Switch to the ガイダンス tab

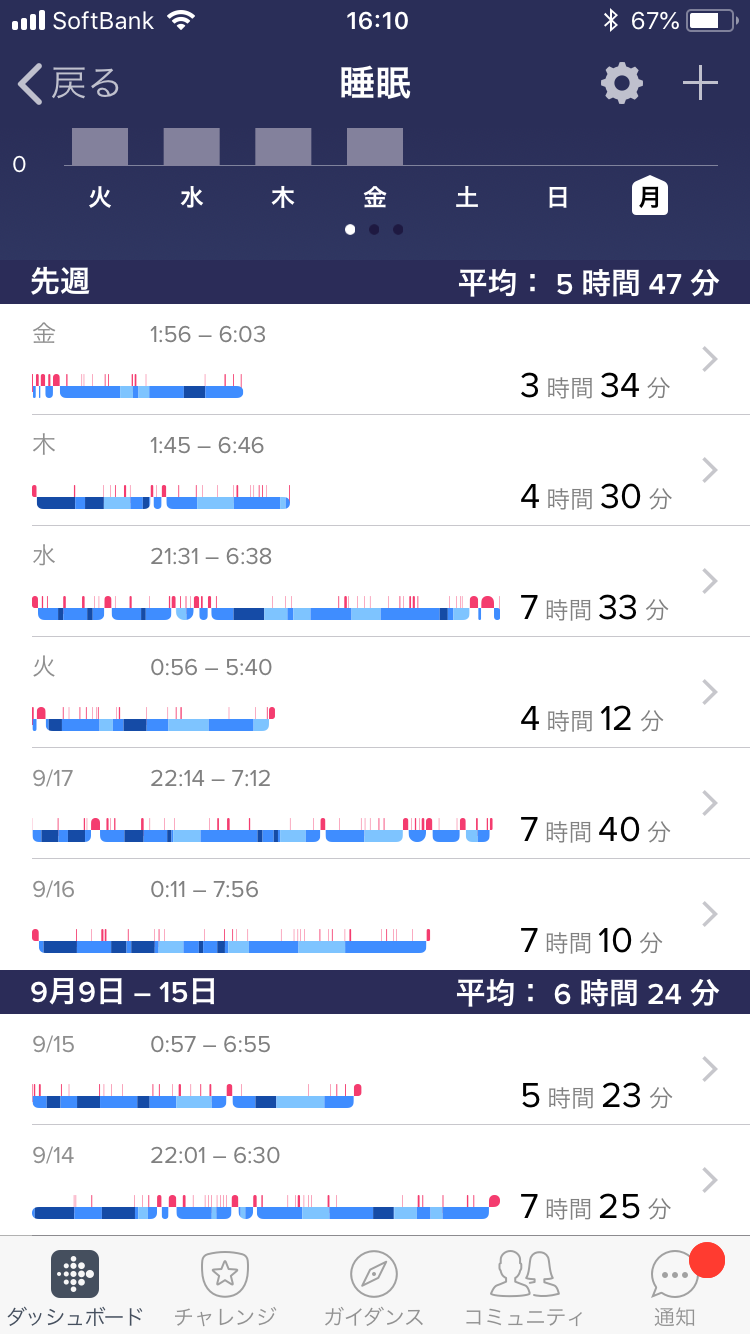point(374,1286)
